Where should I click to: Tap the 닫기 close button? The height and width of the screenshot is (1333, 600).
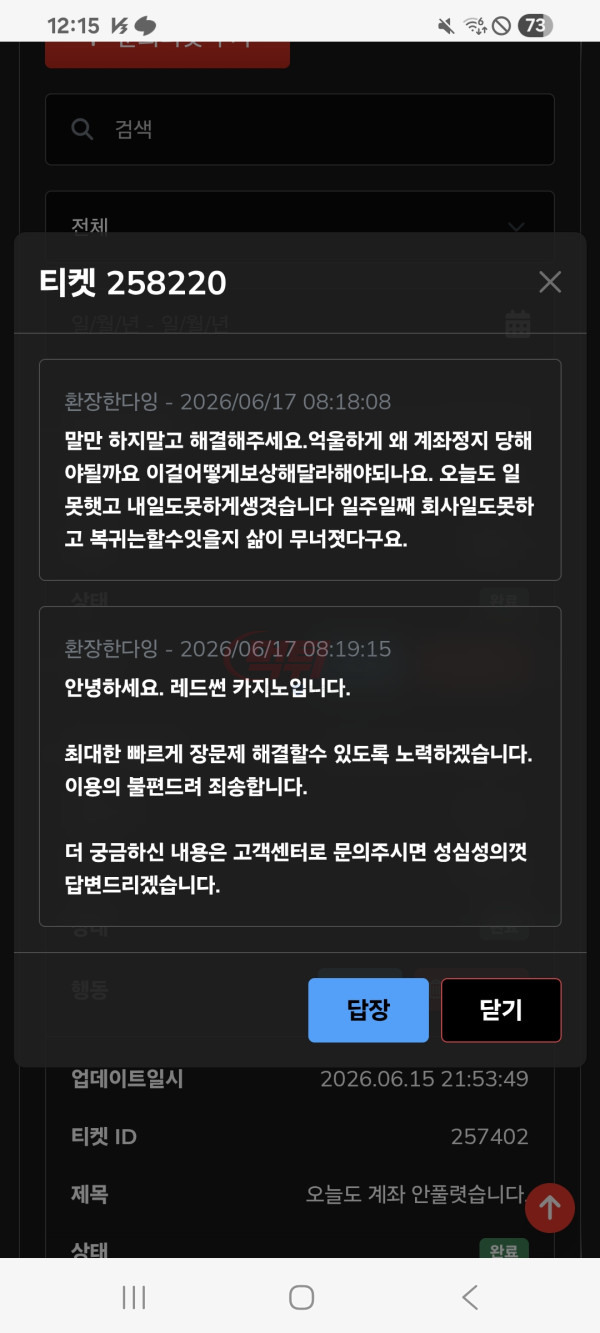click(x=501, y=1010)
